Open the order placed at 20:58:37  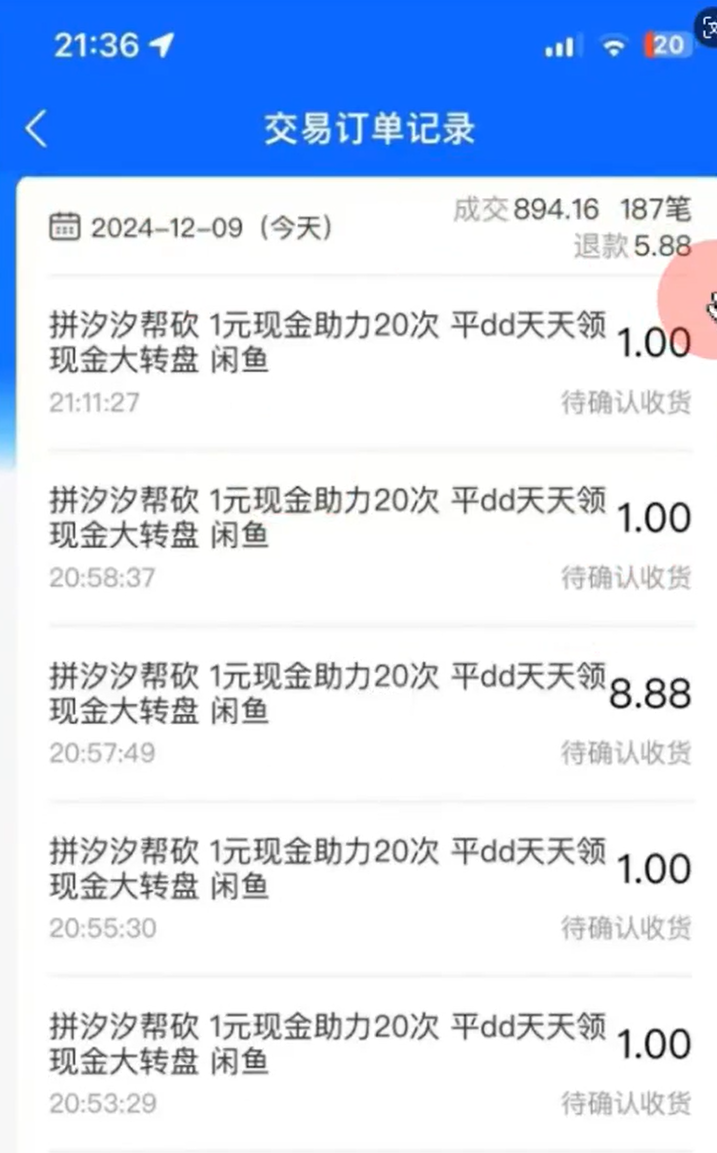pos(371,538)
